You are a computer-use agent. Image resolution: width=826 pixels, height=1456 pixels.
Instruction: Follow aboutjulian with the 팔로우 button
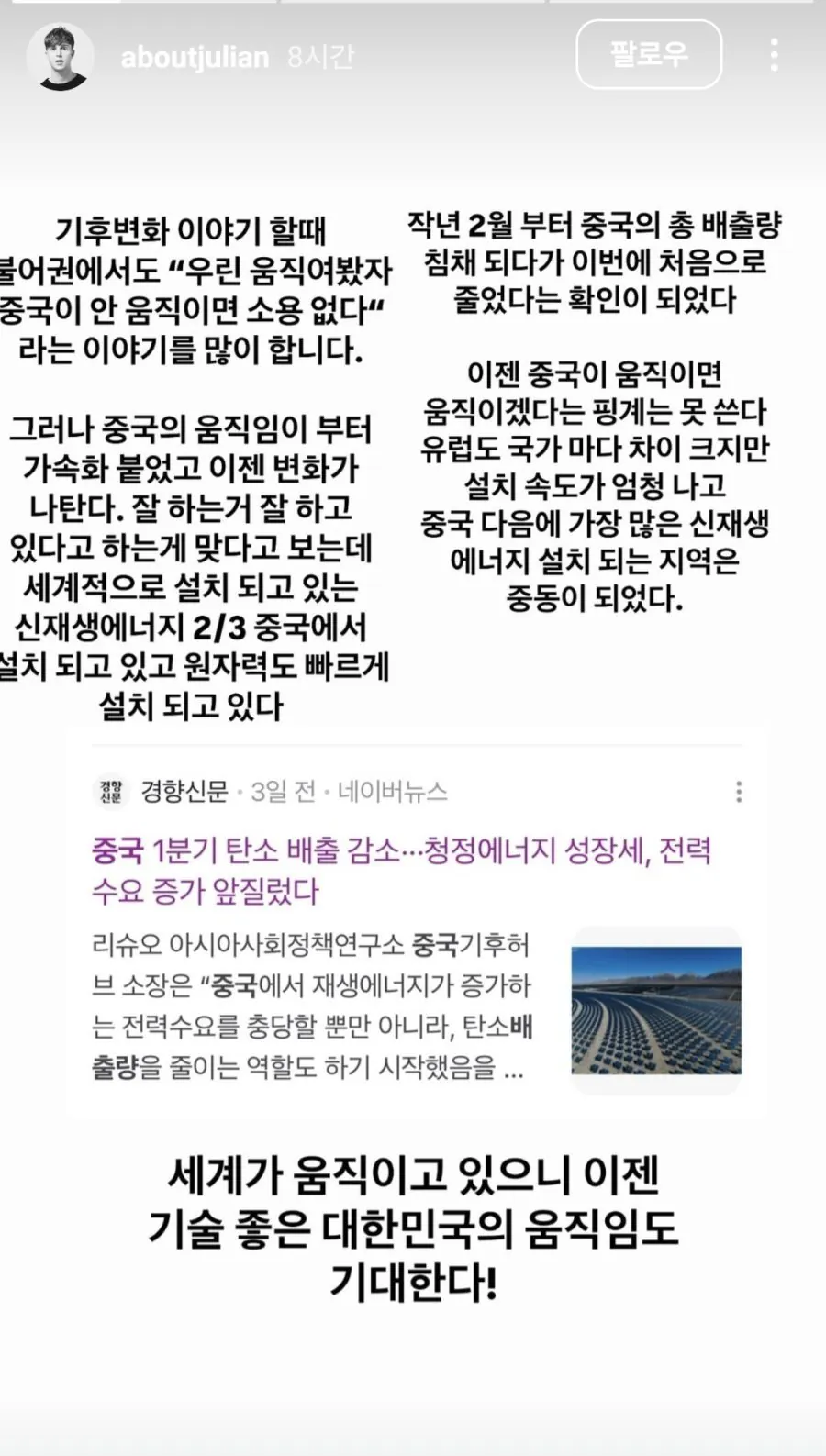(x=649, y=55)
